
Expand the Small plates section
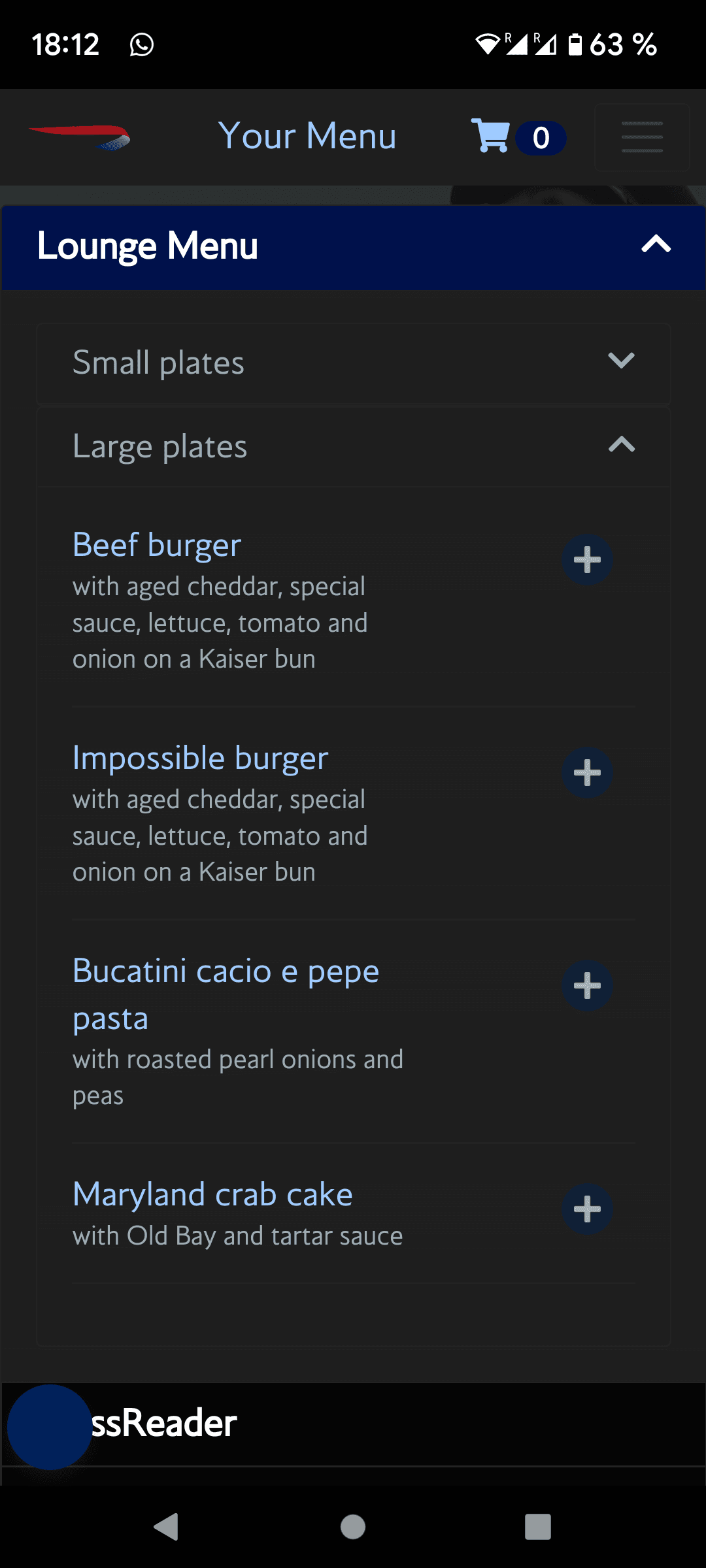620,361
